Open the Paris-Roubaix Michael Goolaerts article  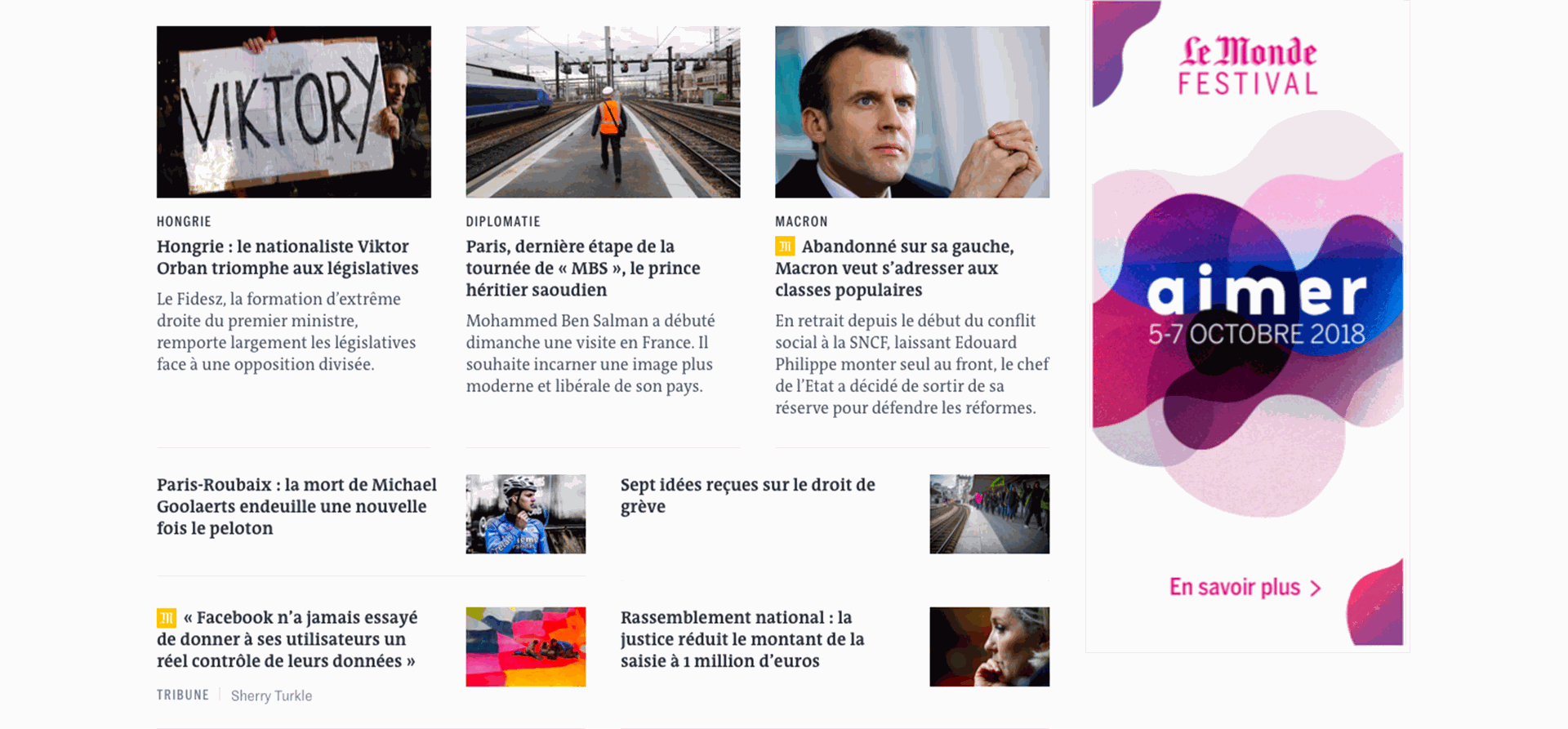coord(296,506)
